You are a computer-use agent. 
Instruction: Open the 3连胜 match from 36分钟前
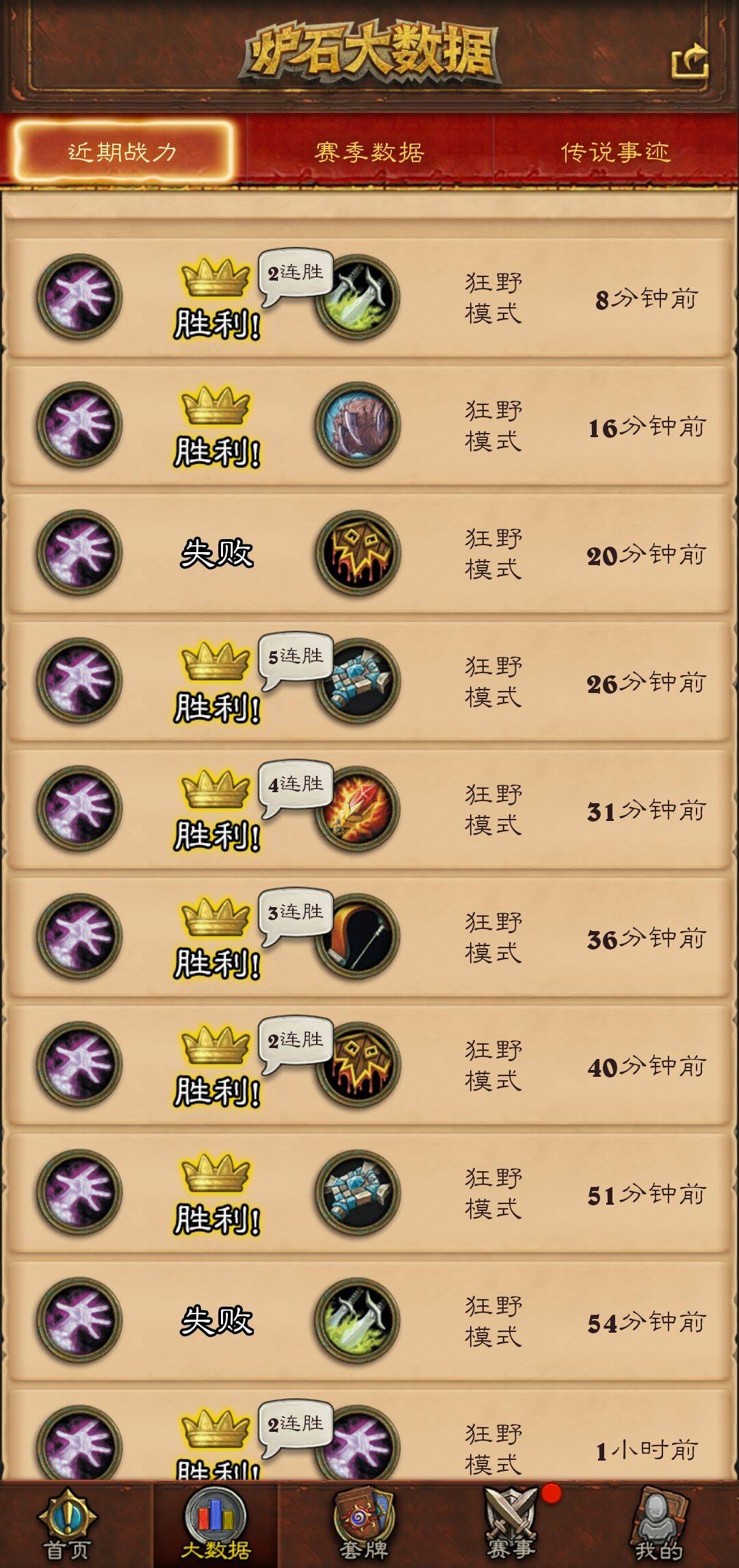[369, 937]
